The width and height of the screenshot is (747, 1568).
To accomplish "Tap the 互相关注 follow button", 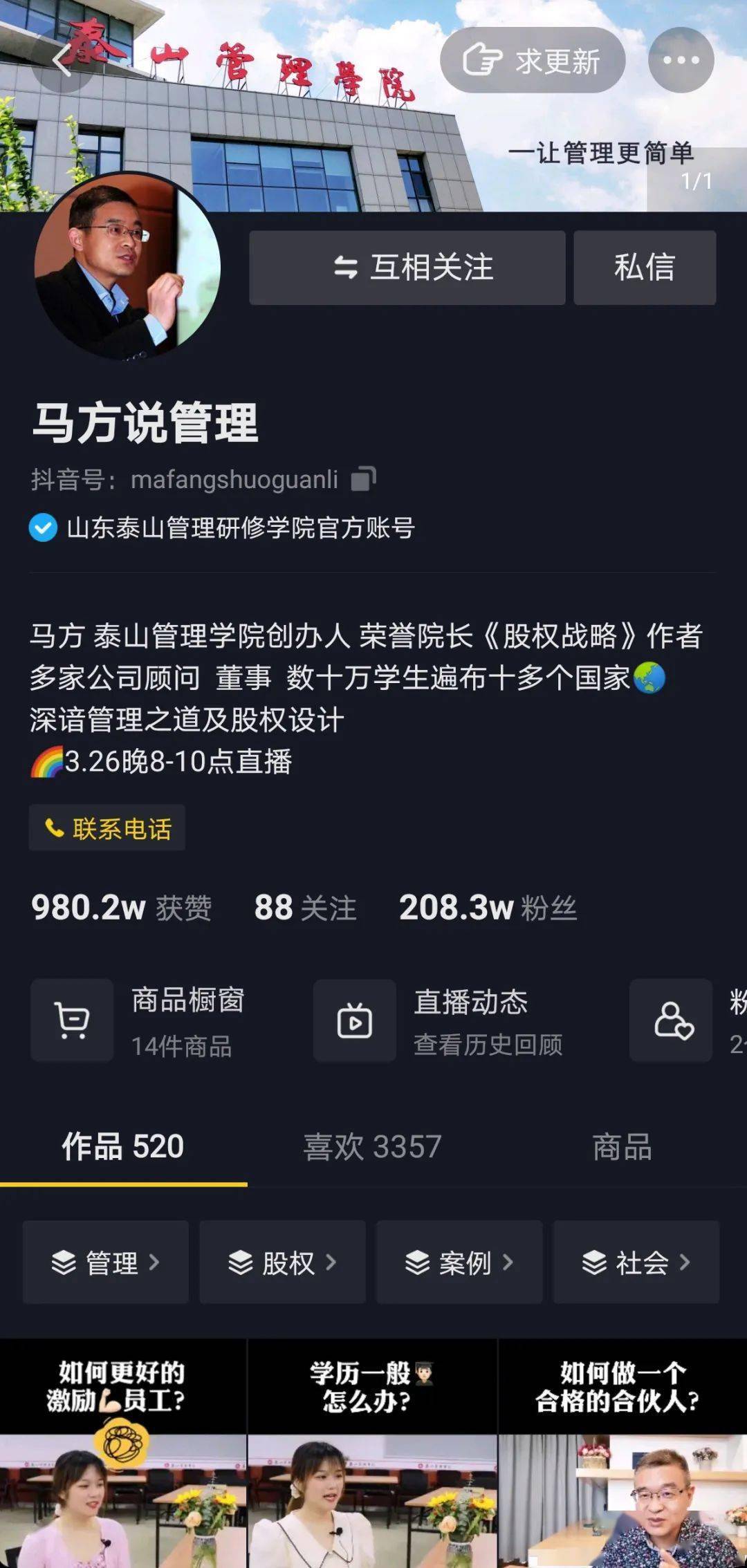I will pos(407,268).
